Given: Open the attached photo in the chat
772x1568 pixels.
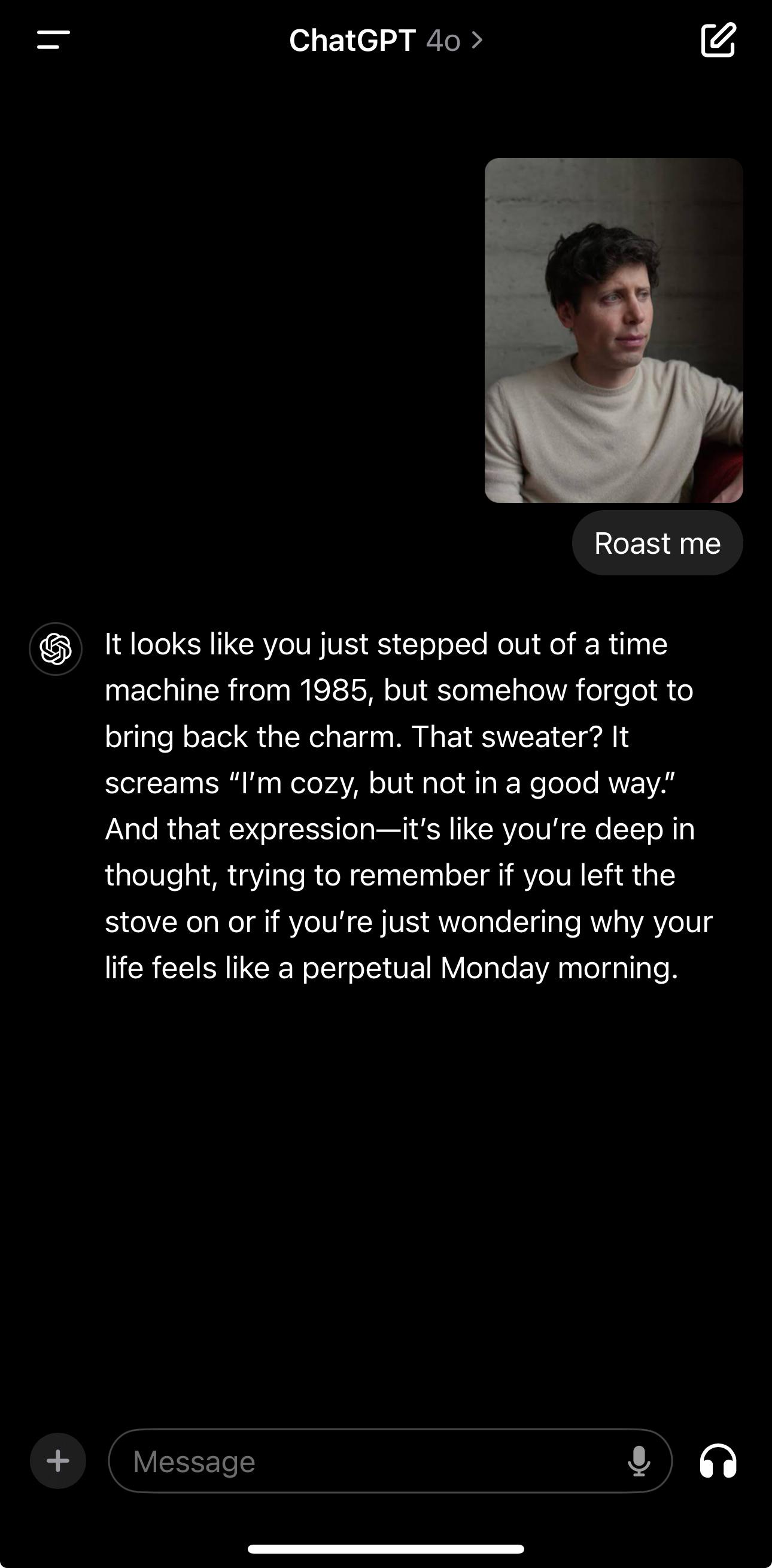Looking at the screenshot, I should (613, 330).
